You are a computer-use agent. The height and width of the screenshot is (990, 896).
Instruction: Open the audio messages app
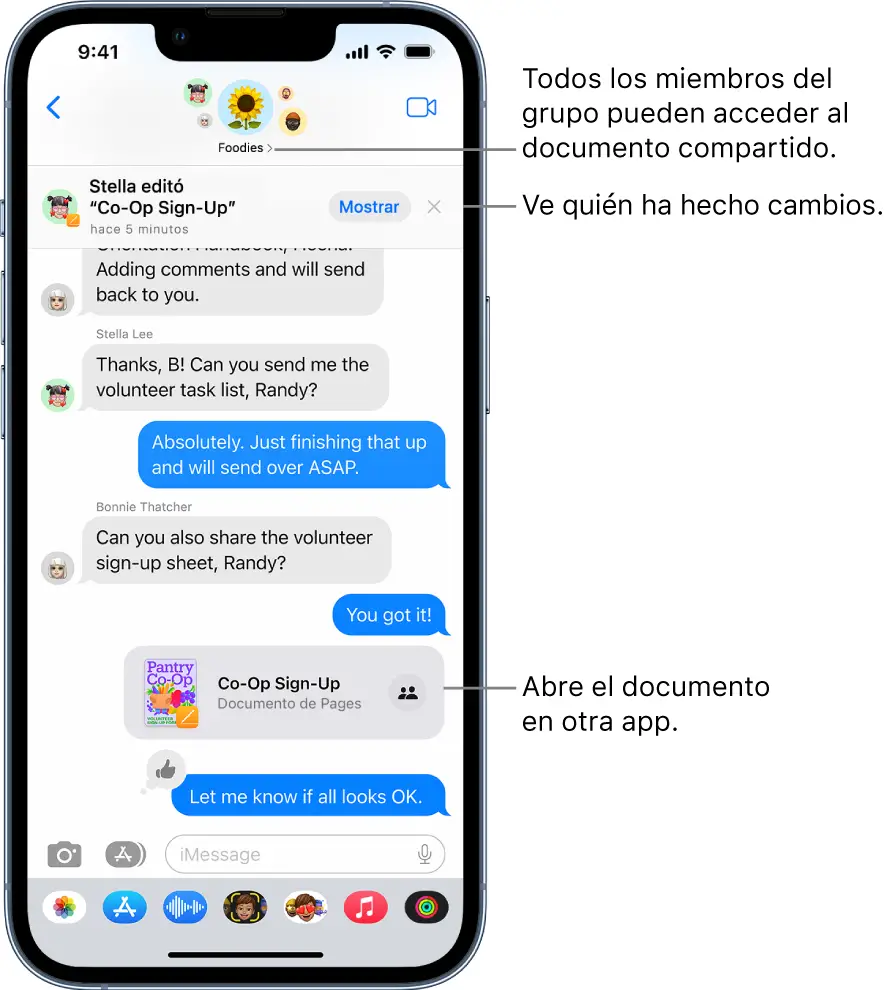coord(185,908)
